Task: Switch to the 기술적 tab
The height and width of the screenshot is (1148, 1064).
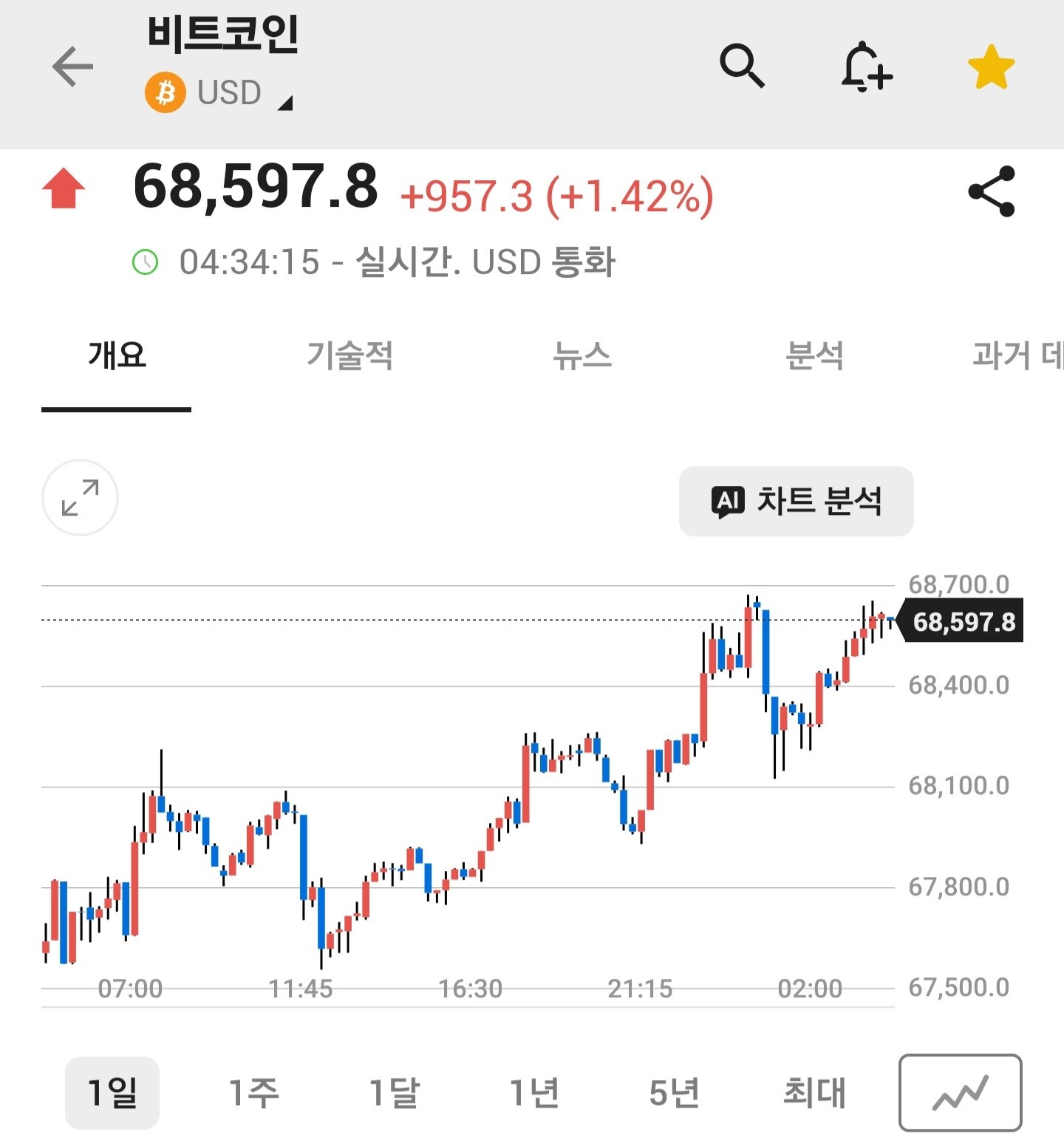Action: (x=349, y=355)
